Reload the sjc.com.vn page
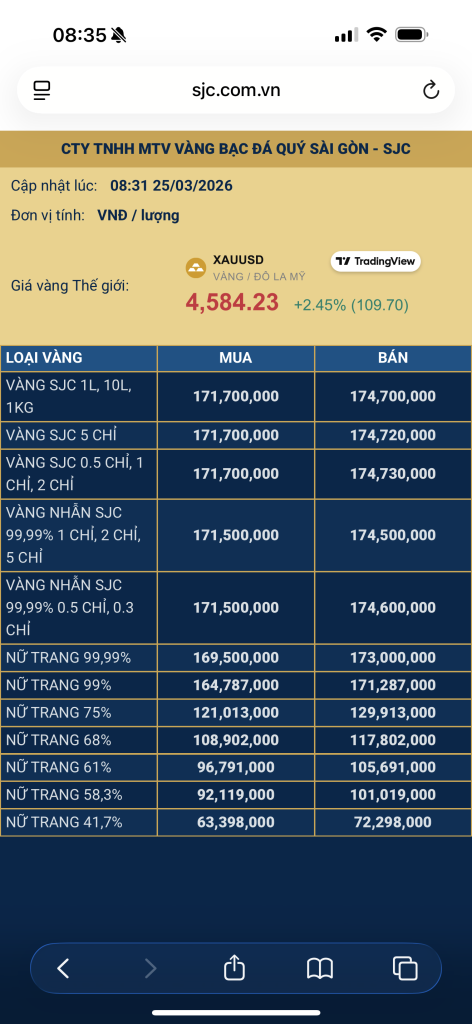The height and width of the screenshot is (1024, 472). click(x=431, y=90)
